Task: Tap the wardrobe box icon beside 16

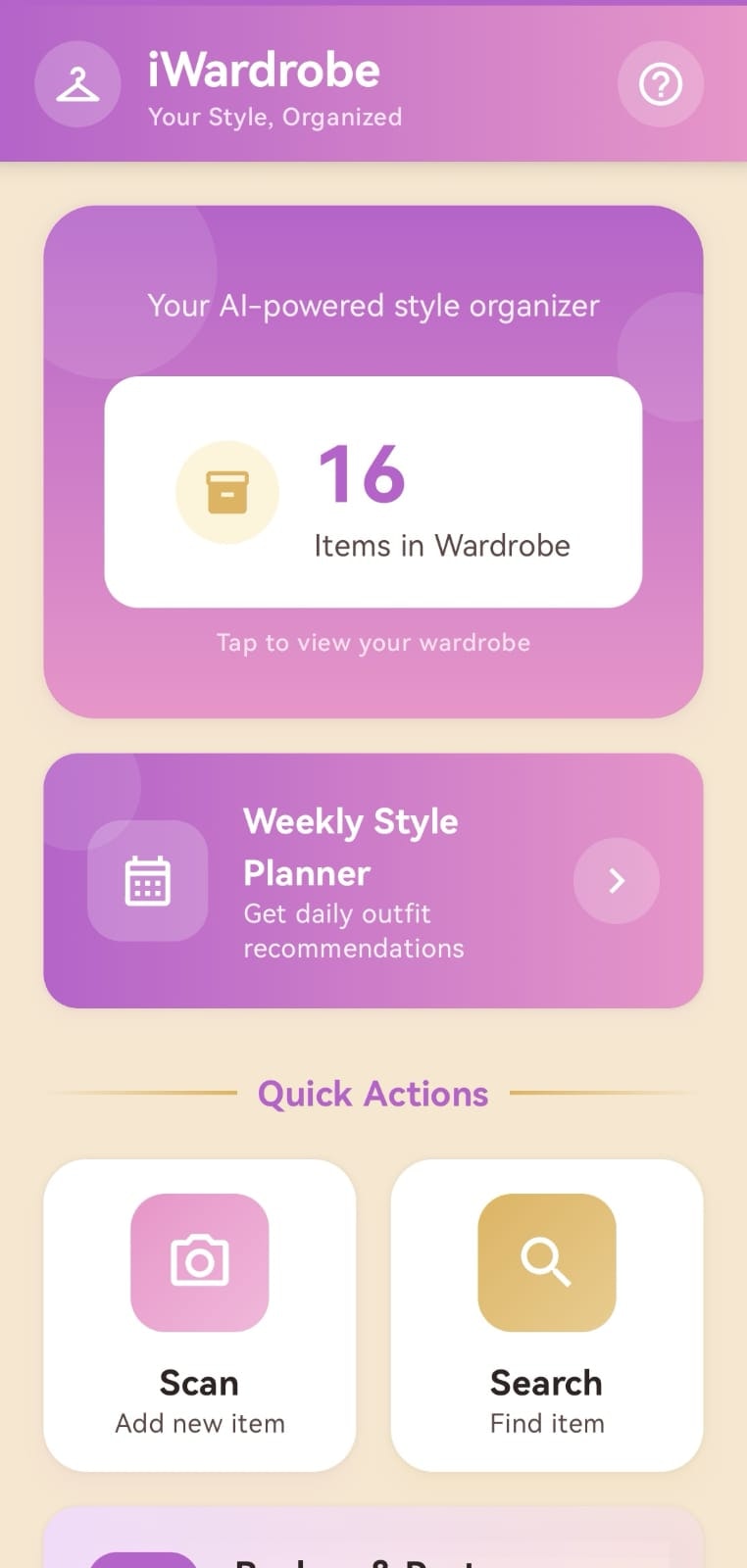Action: [226, 491]
